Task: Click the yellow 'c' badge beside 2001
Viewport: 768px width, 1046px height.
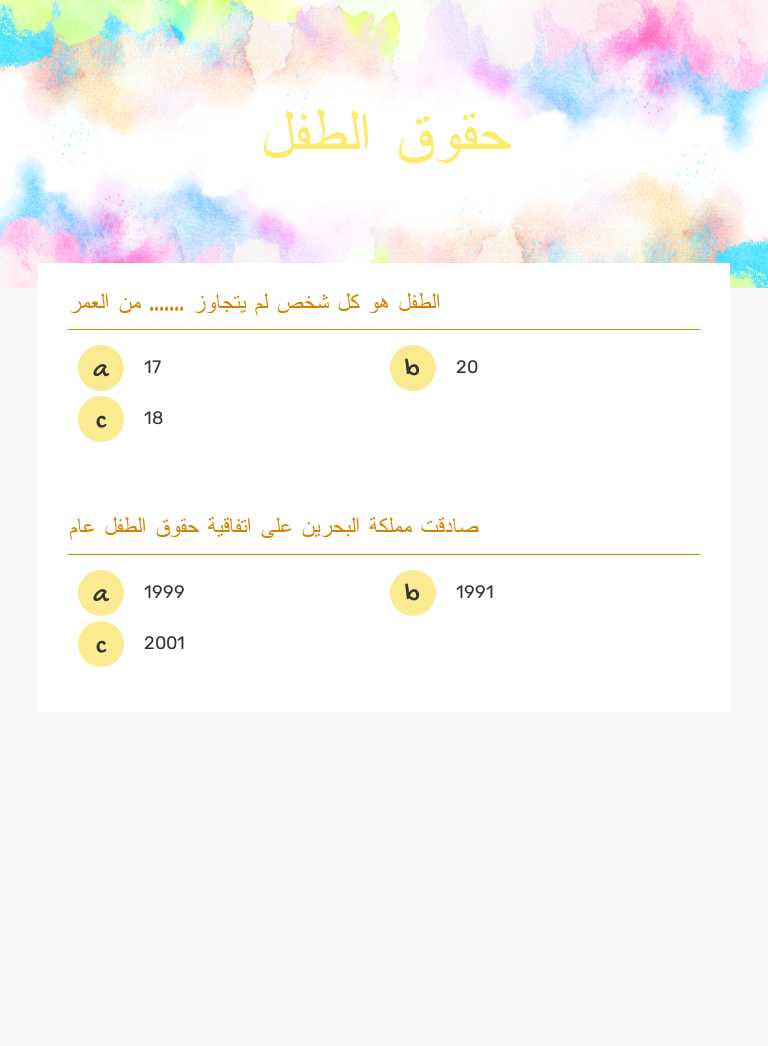Action: pyautogui.click(x=100, y=644)
